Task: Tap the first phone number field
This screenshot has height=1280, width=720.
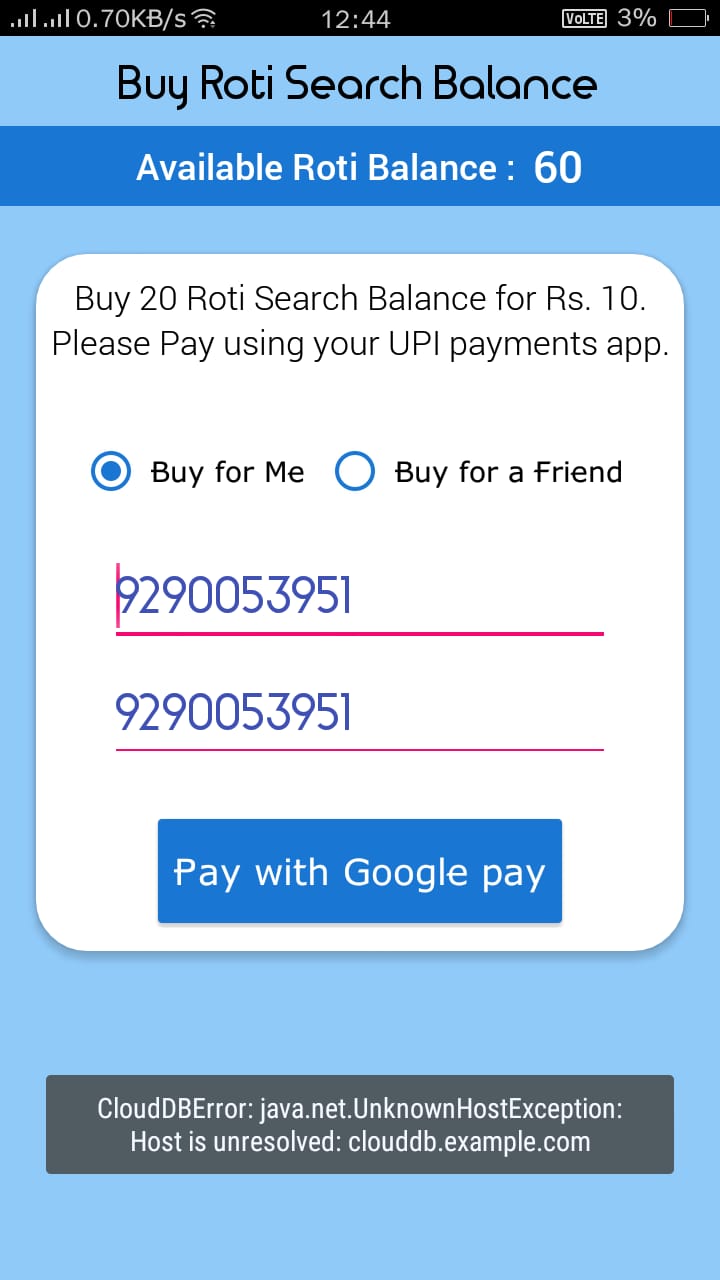Action: pos(358,597)
